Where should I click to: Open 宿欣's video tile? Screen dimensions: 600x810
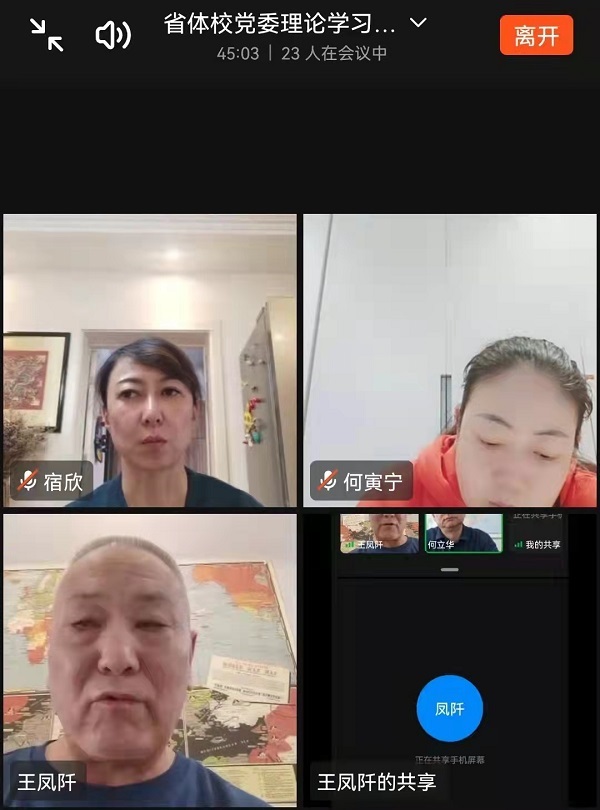[150, 360]
